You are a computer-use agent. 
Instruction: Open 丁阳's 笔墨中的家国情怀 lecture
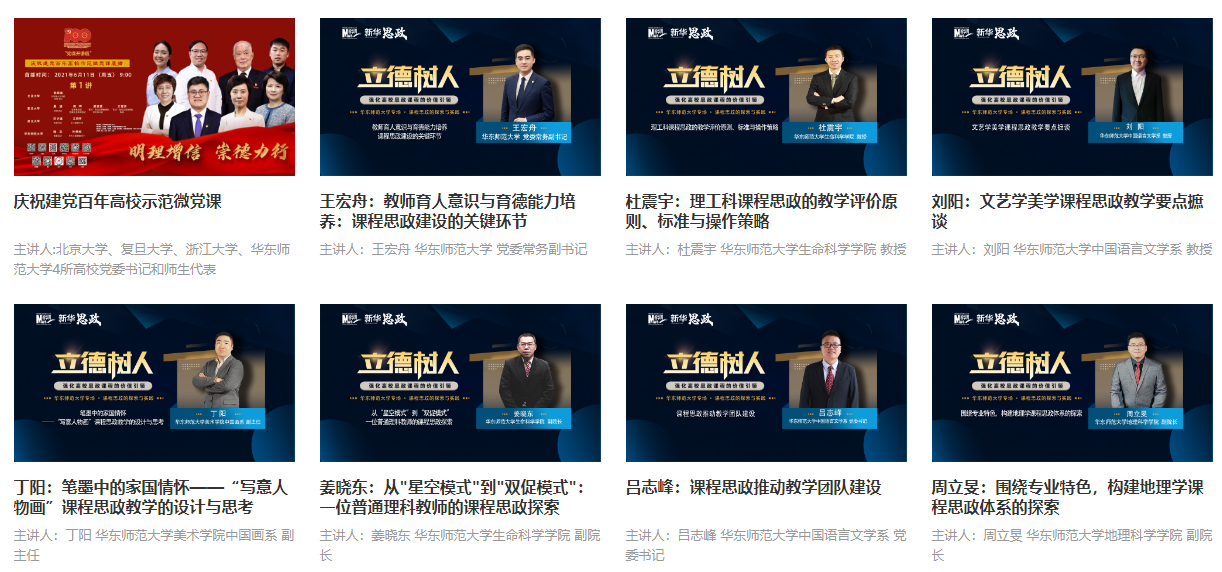[x=154, y=383]
